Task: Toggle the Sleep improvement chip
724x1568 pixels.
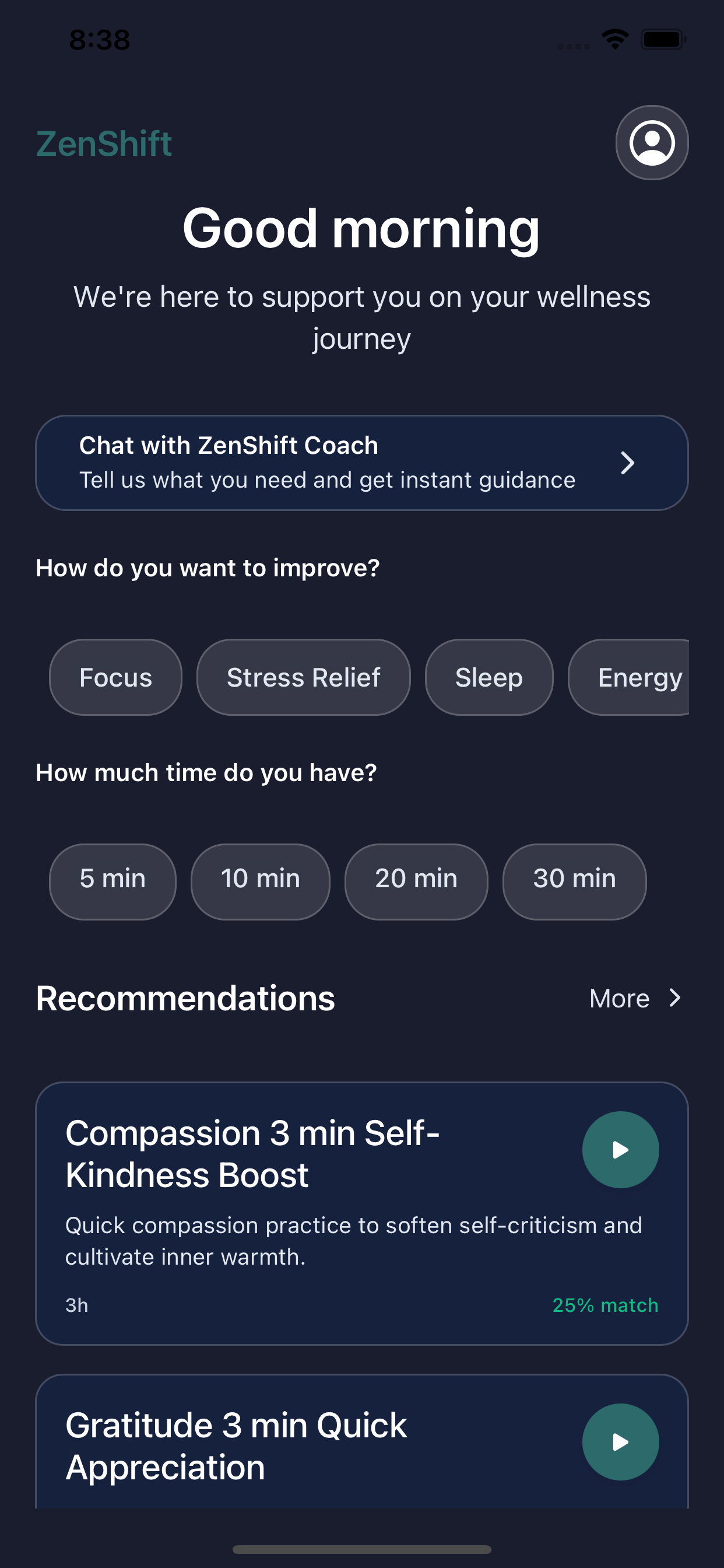Action: [x=488, y=677]
